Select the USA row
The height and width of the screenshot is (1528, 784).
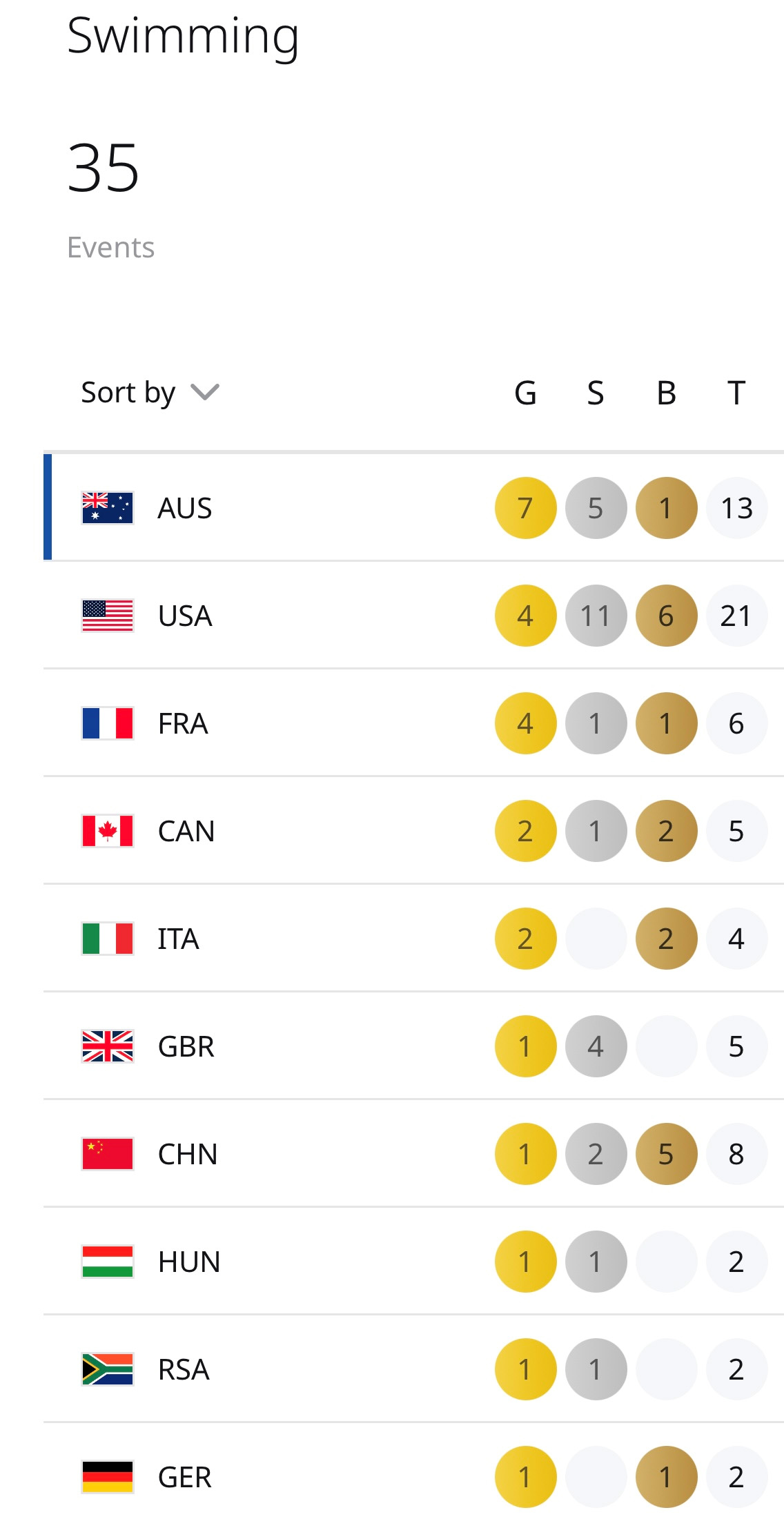413,615
